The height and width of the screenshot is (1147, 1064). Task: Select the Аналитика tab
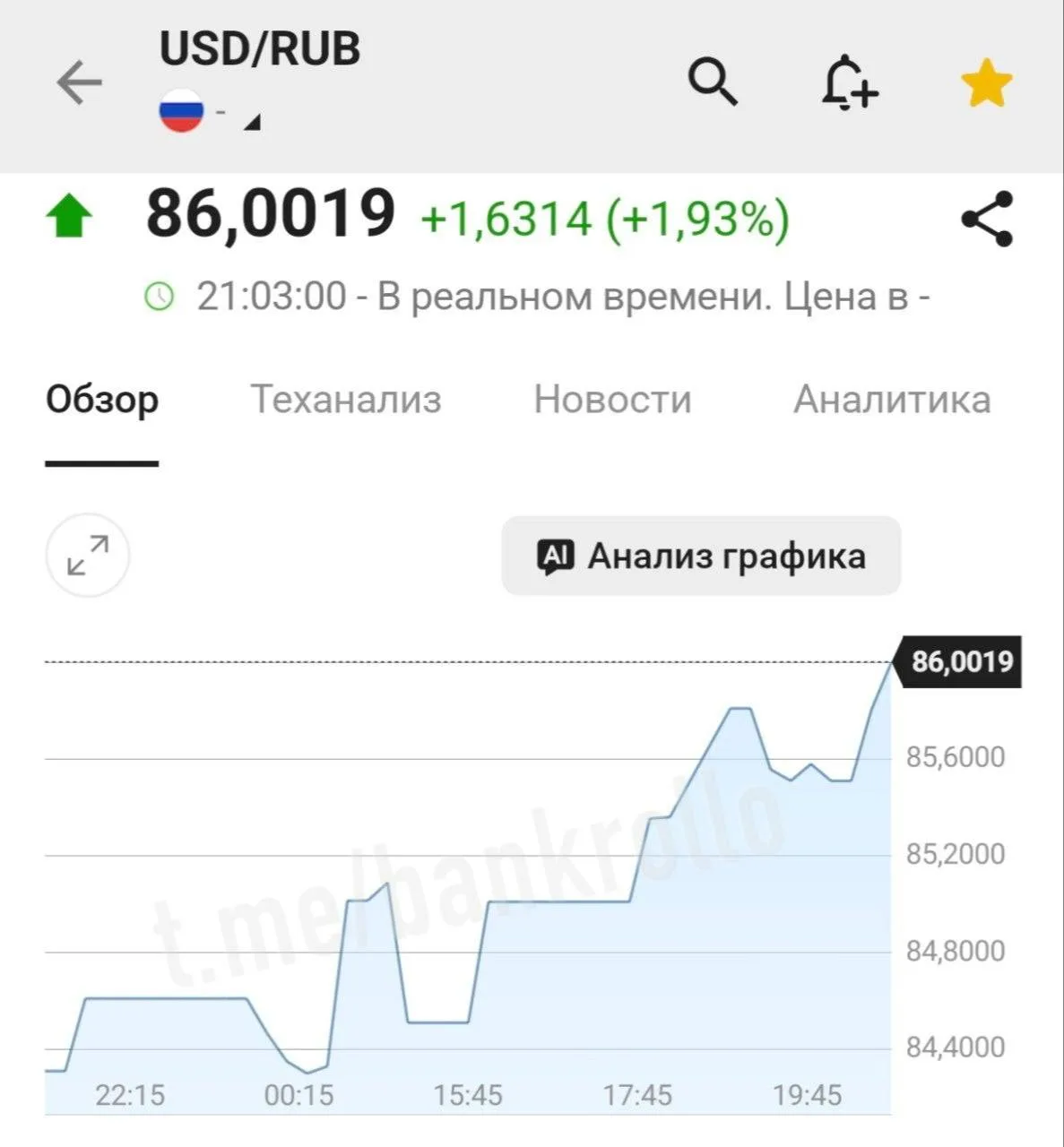point(892,400)
